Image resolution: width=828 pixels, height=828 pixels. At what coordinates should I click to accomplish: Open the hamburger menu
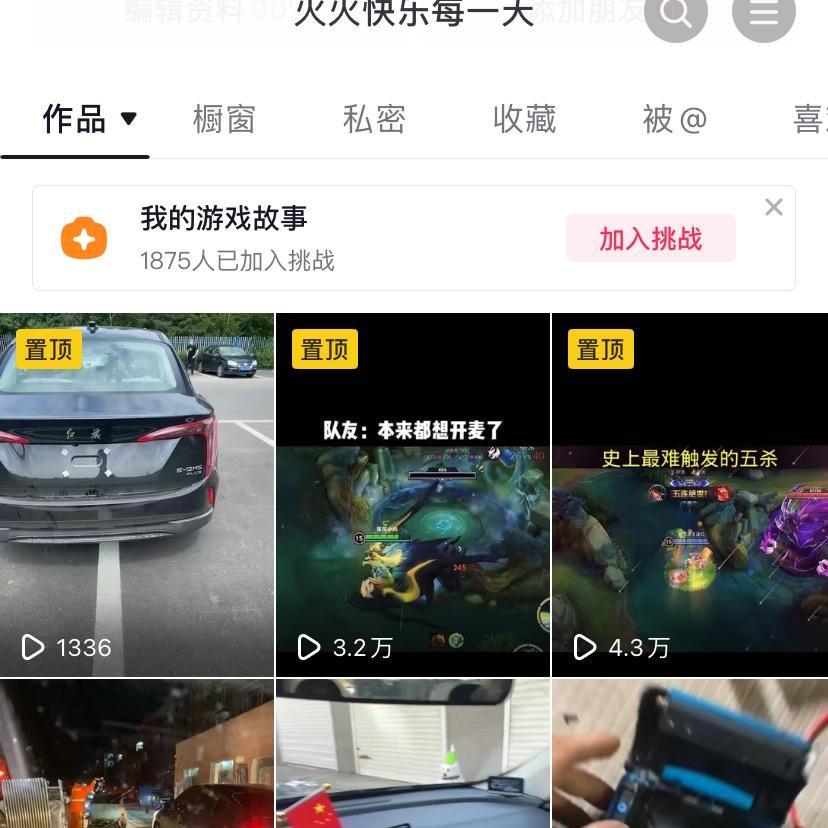pos(763,13)
